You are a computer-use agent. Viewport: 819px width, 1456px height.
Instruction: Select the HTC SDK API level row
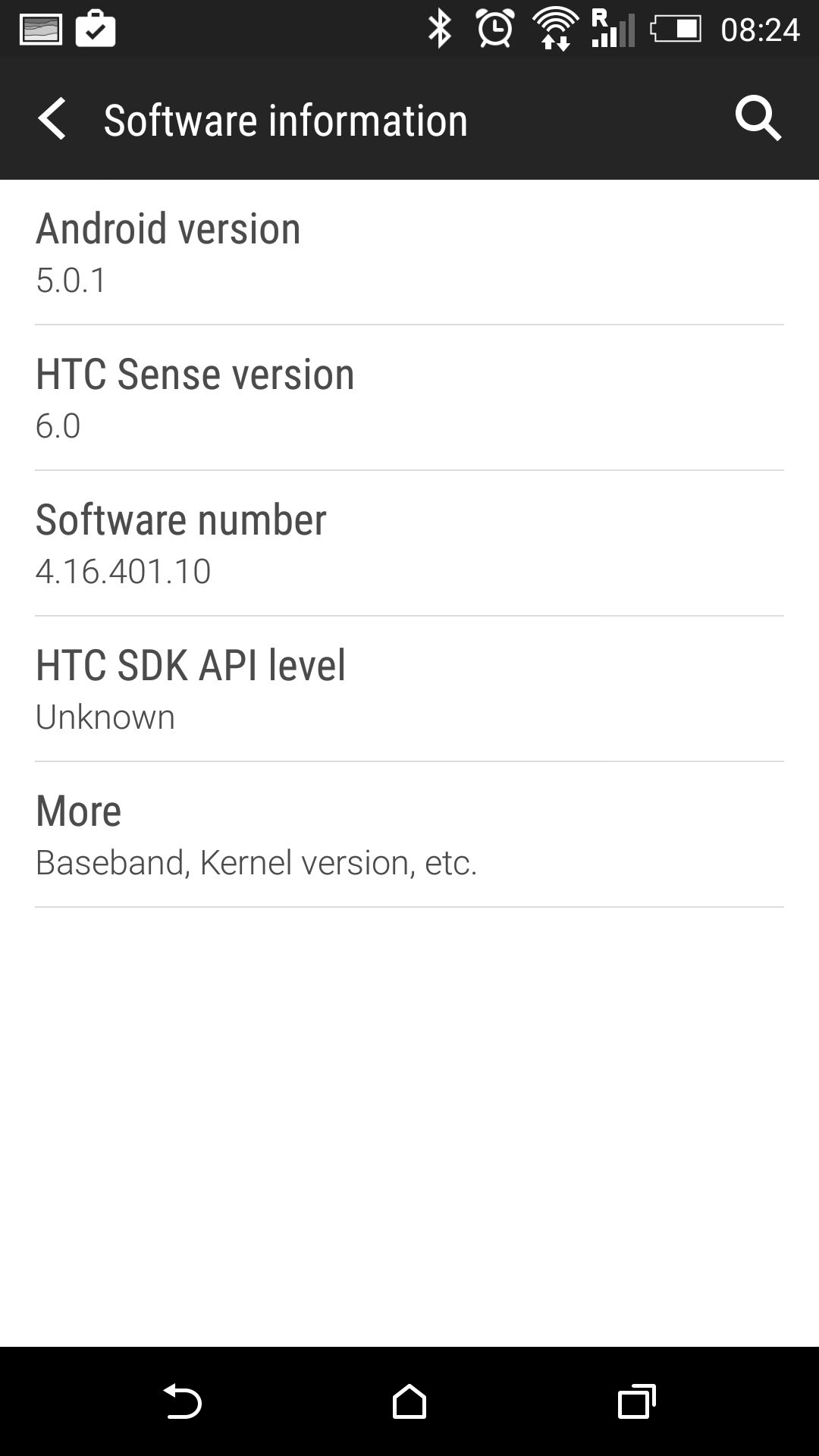tap(409, 689)
